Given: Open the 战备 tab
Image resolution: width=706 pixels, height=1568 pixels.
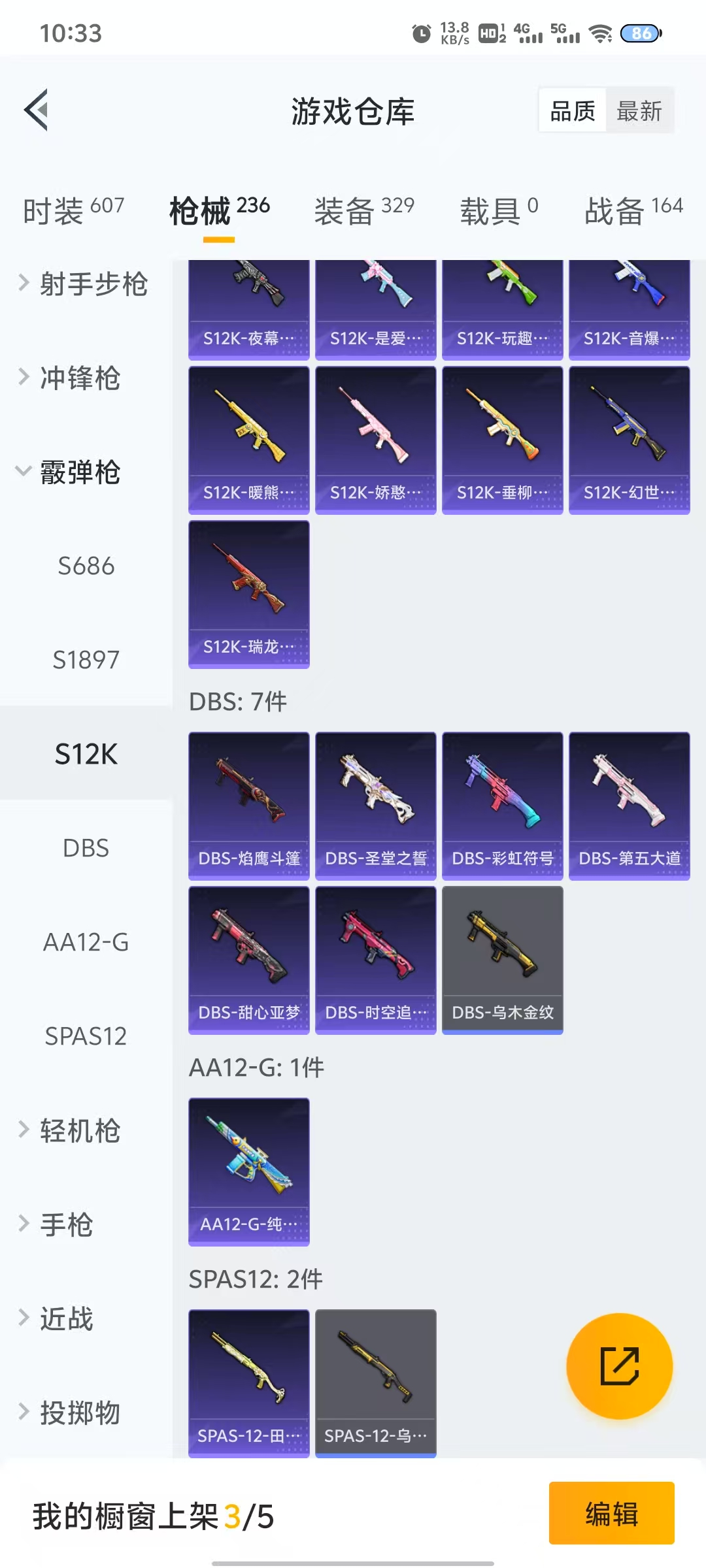Looking at the screenshot, I should click(633, 210).
